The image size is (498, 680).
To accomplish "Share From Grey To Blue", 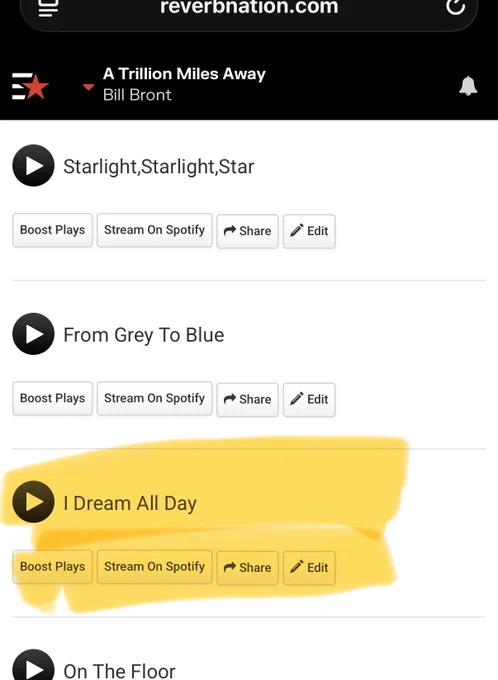I will tap(247, 399).
